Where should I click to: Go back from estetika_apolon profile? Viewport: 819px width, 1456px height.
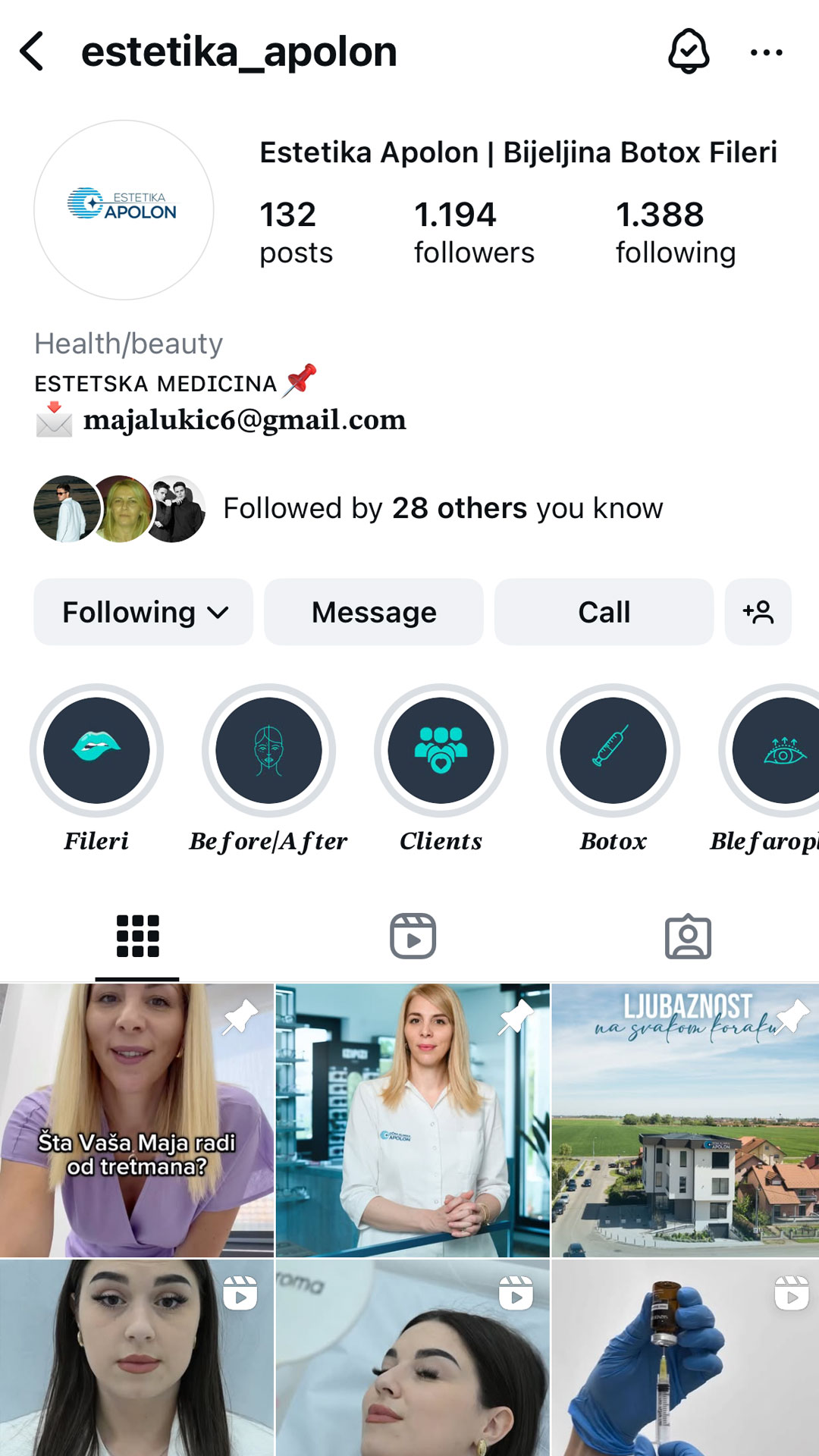(32, 52)
